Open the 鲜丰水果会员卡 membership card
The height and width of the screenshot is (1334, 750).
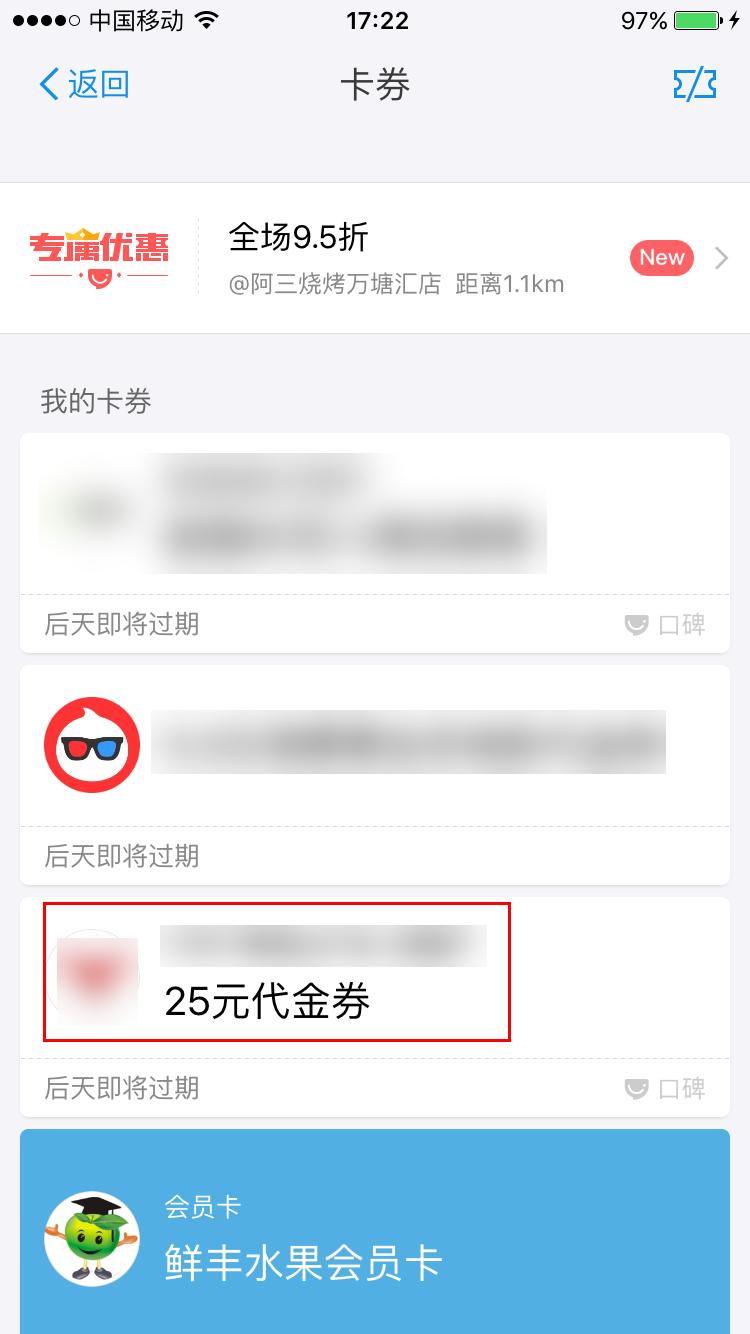[x=375, y=1232]
